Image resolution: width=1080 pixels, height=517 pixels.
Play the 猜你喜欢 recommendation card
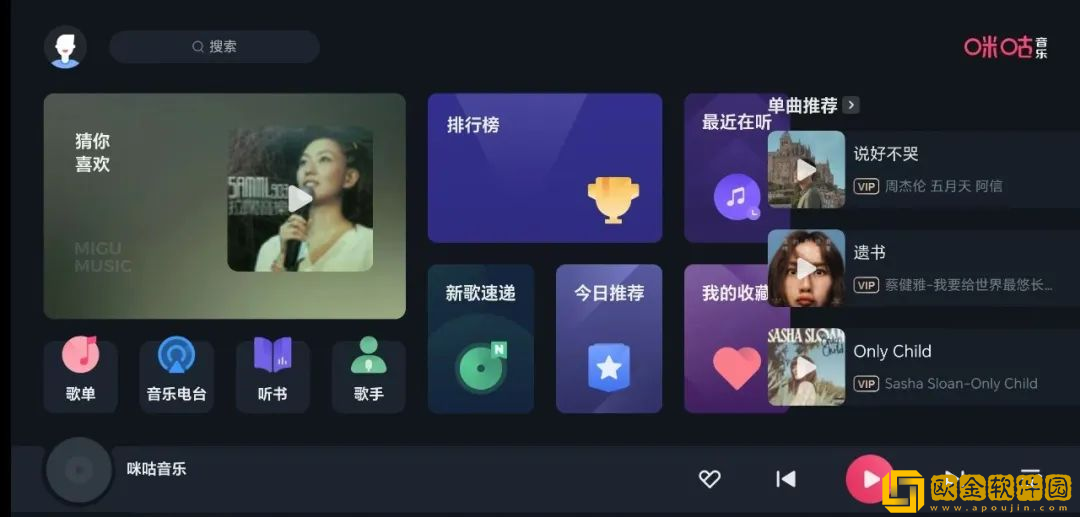300,199
